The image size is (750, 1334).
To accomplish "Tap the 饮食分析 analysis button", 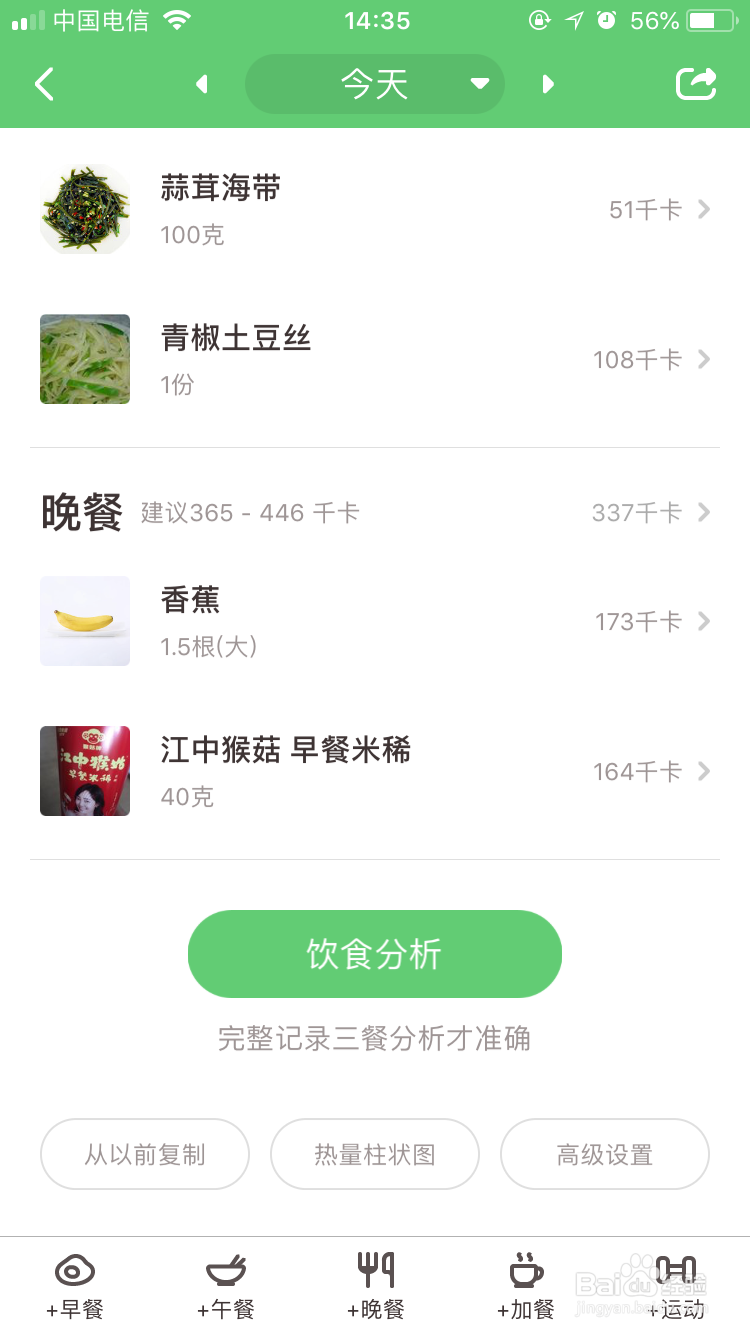I will [x=375, y=954].
